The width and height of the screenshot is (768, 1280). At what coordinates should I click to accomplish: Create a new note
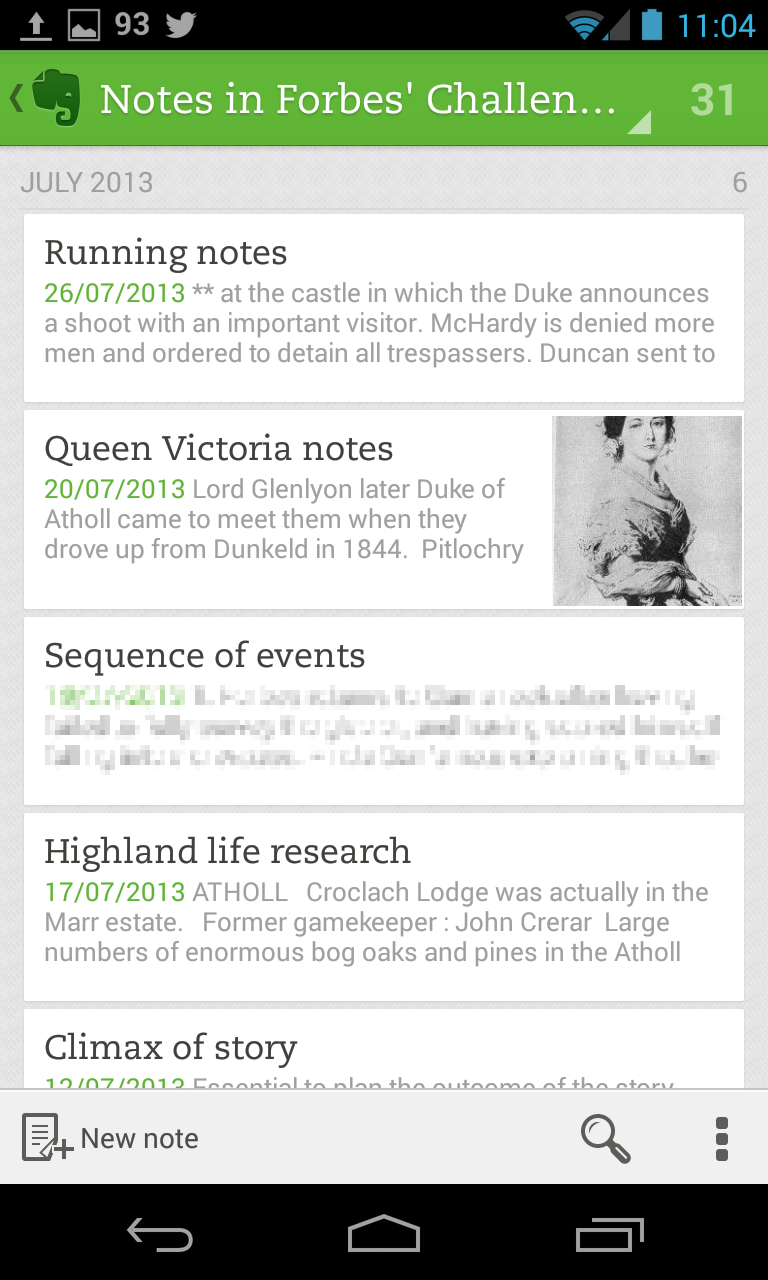[x=110, y=1138]
